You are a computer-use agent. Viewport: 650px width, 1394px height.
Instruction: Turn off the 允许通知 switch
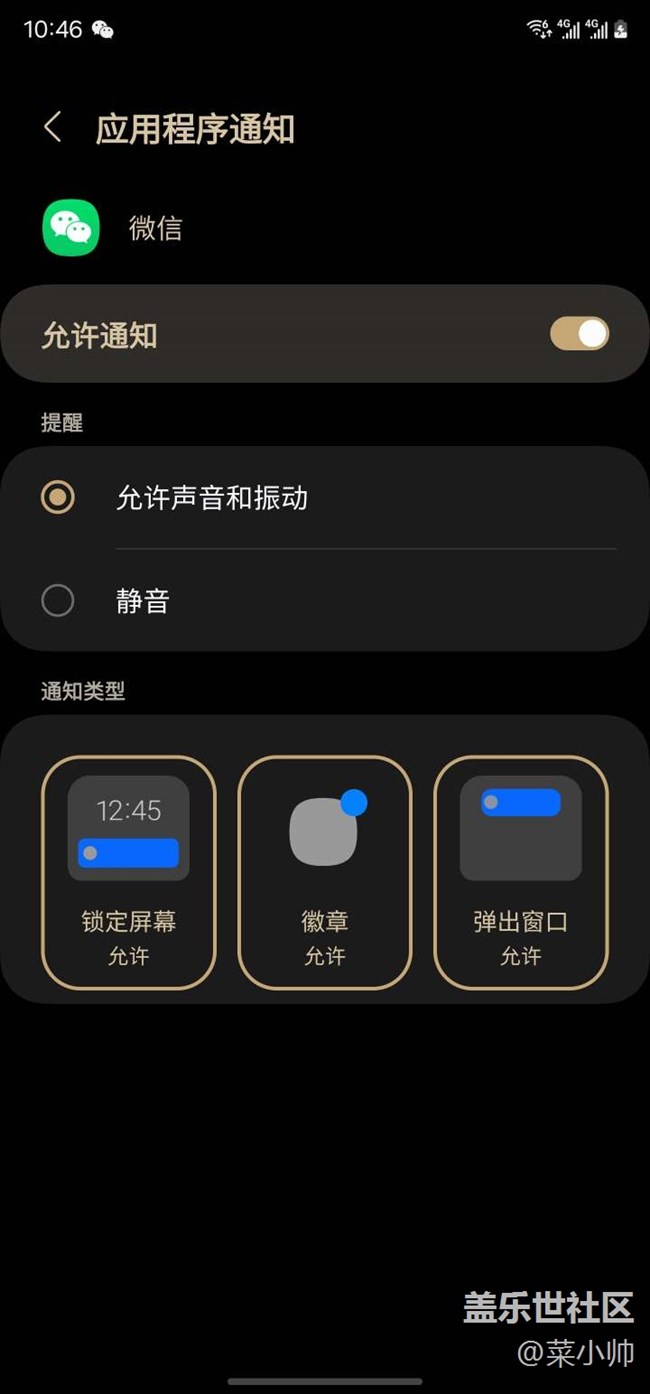click(579, 334)
